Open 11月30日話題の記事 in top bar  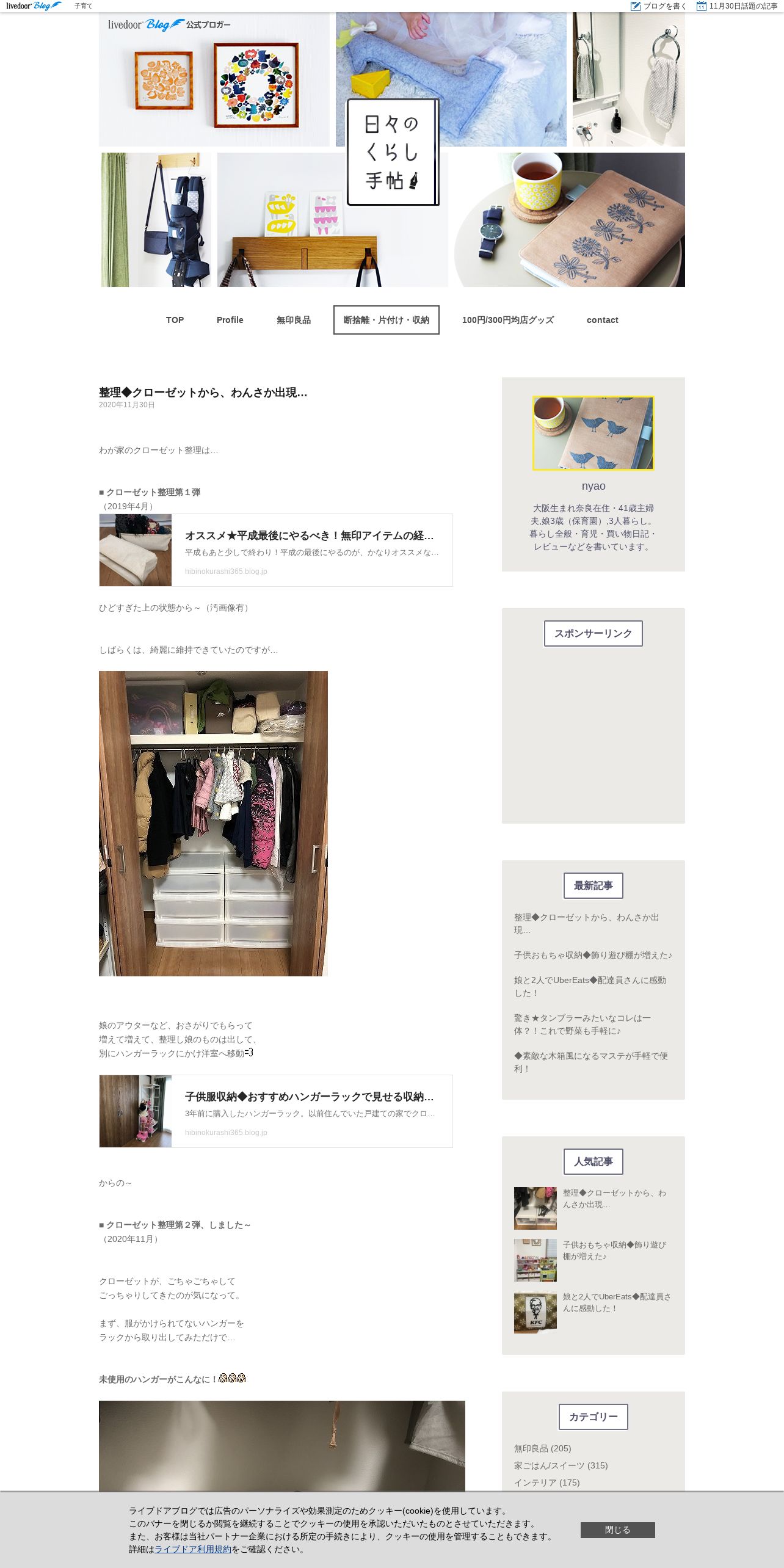click(x=737, y=6)
